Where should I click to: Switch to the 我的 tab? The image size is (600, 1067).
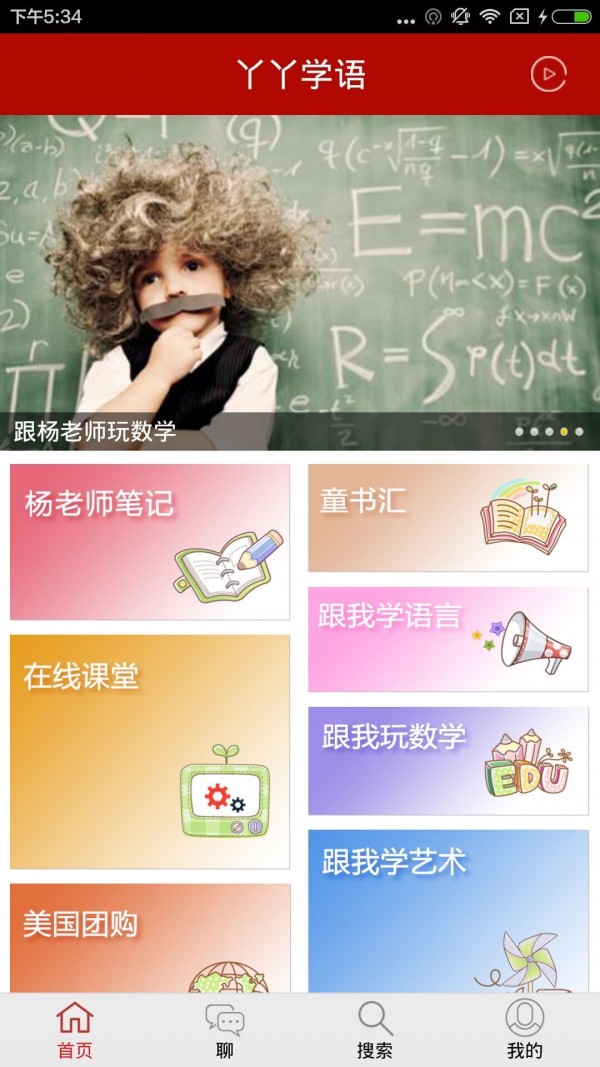[525, 1030]
